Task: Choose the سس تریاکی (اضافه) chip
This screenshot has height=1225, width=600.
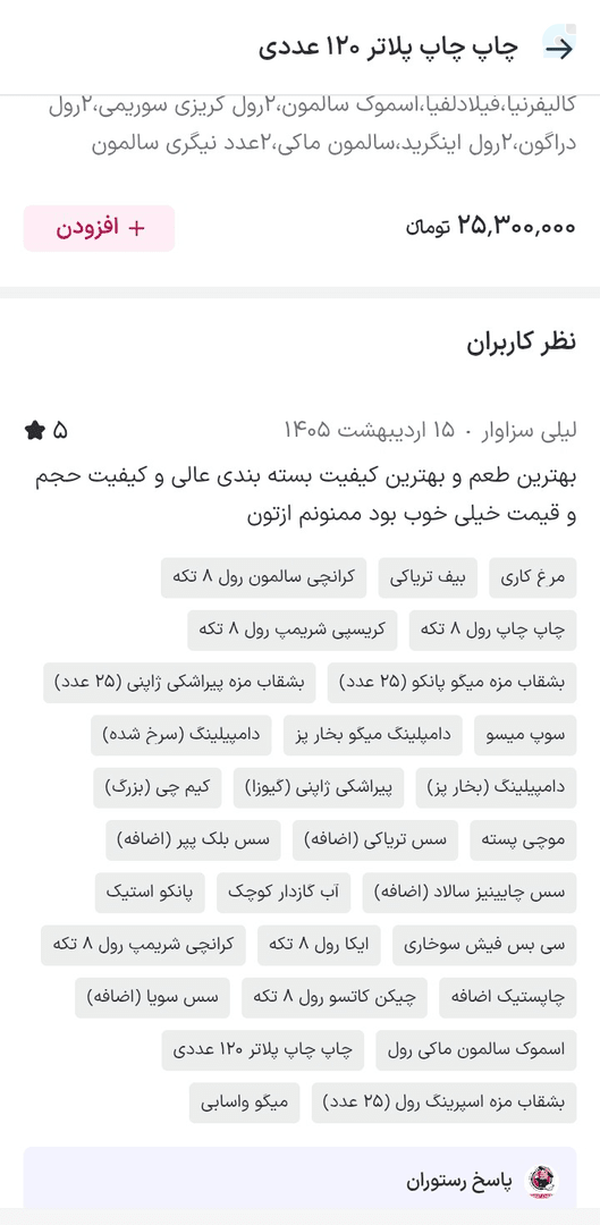Action: [x=376, y=838]
